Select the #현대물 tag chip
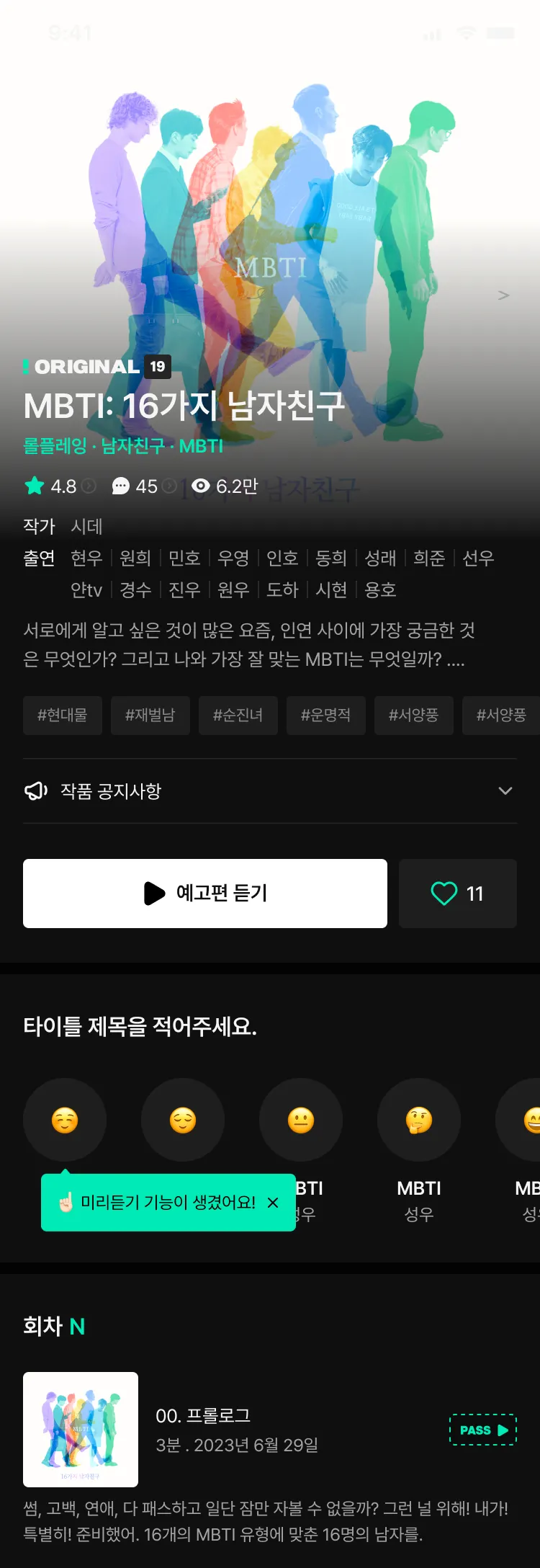This screenshot has width=540, height=1568. coord(63,715)
